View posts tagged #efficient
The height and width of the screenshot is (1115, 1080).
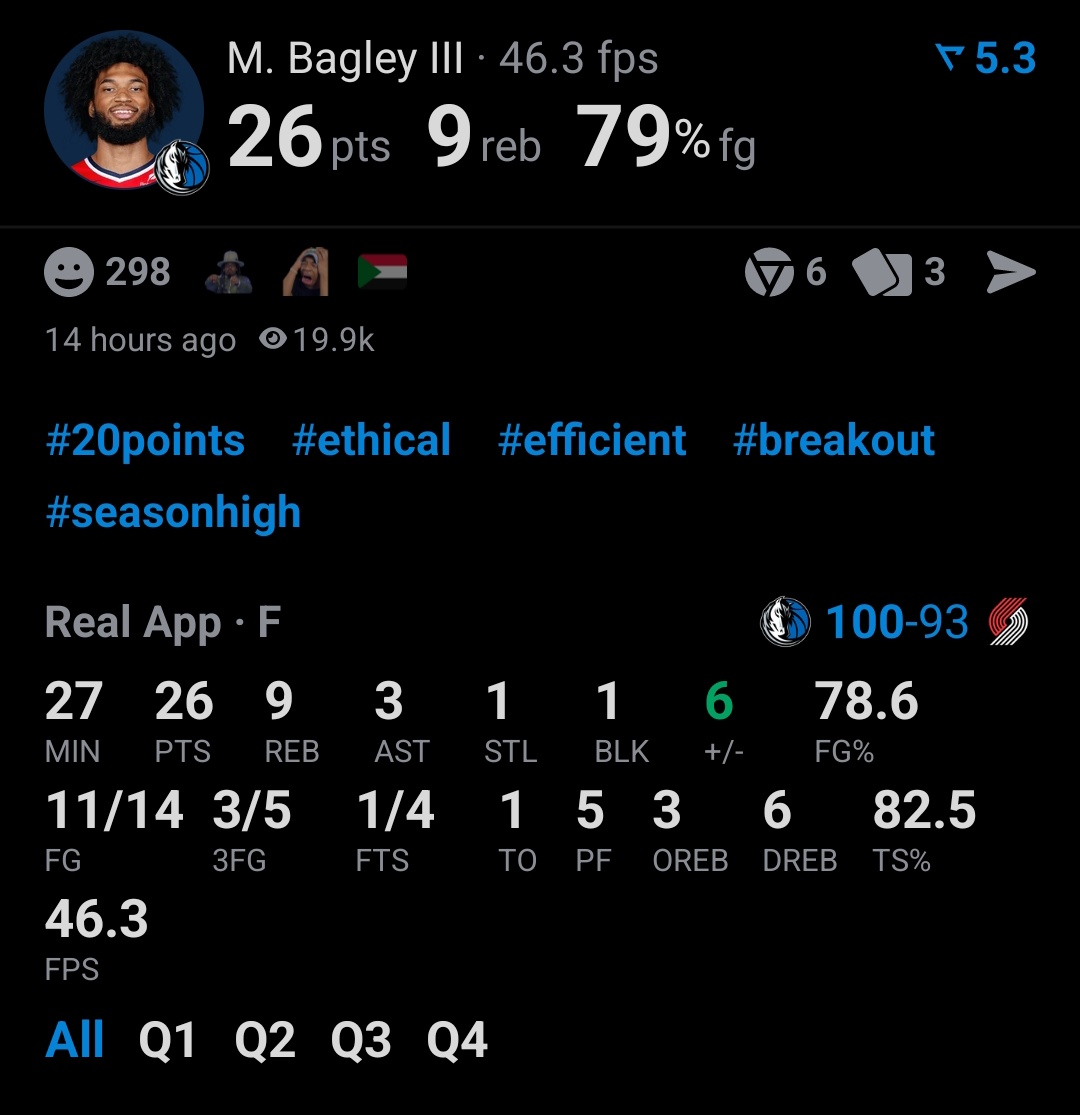(592, 440)
